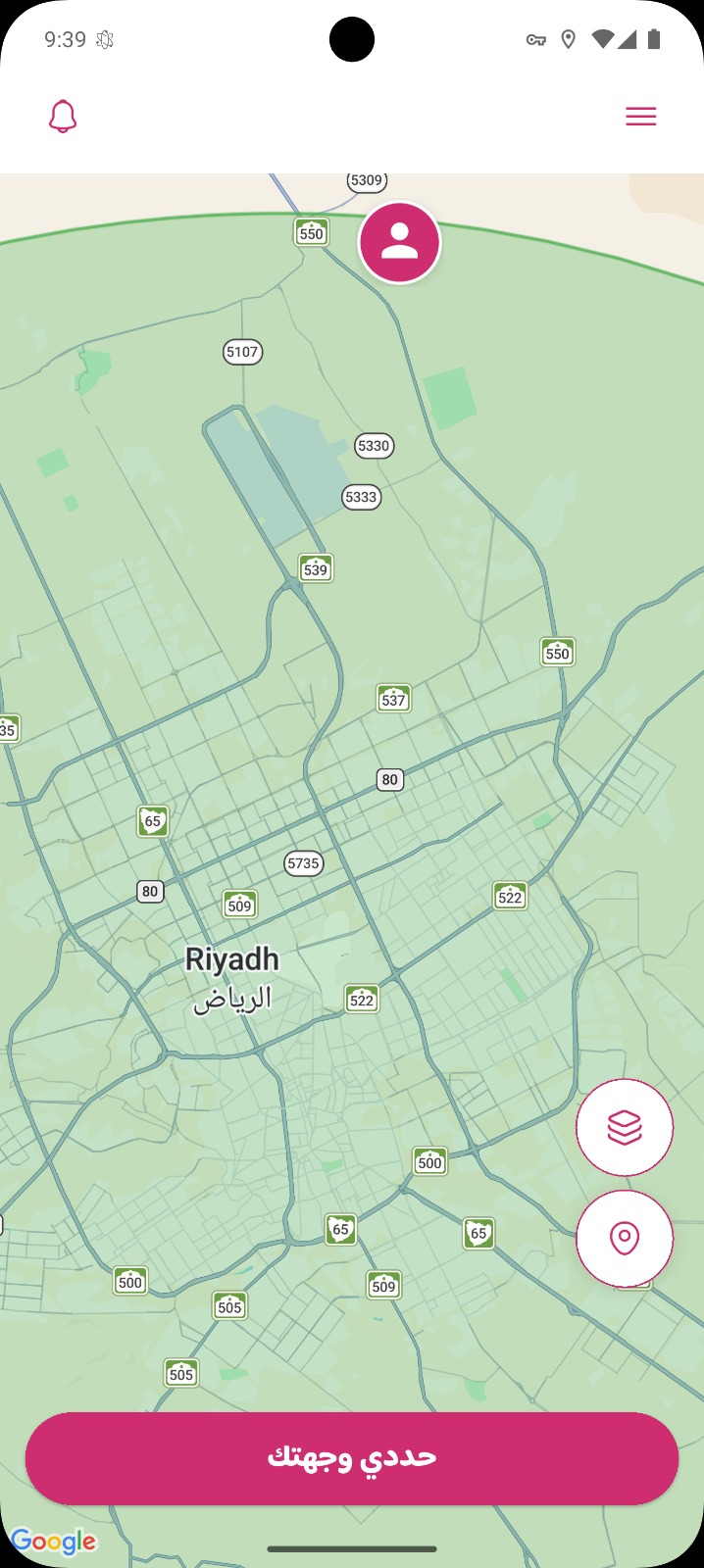Tap the حددي وجهتك destination button
Screen dimensions: 704x1568
[x=352, y=1457]
